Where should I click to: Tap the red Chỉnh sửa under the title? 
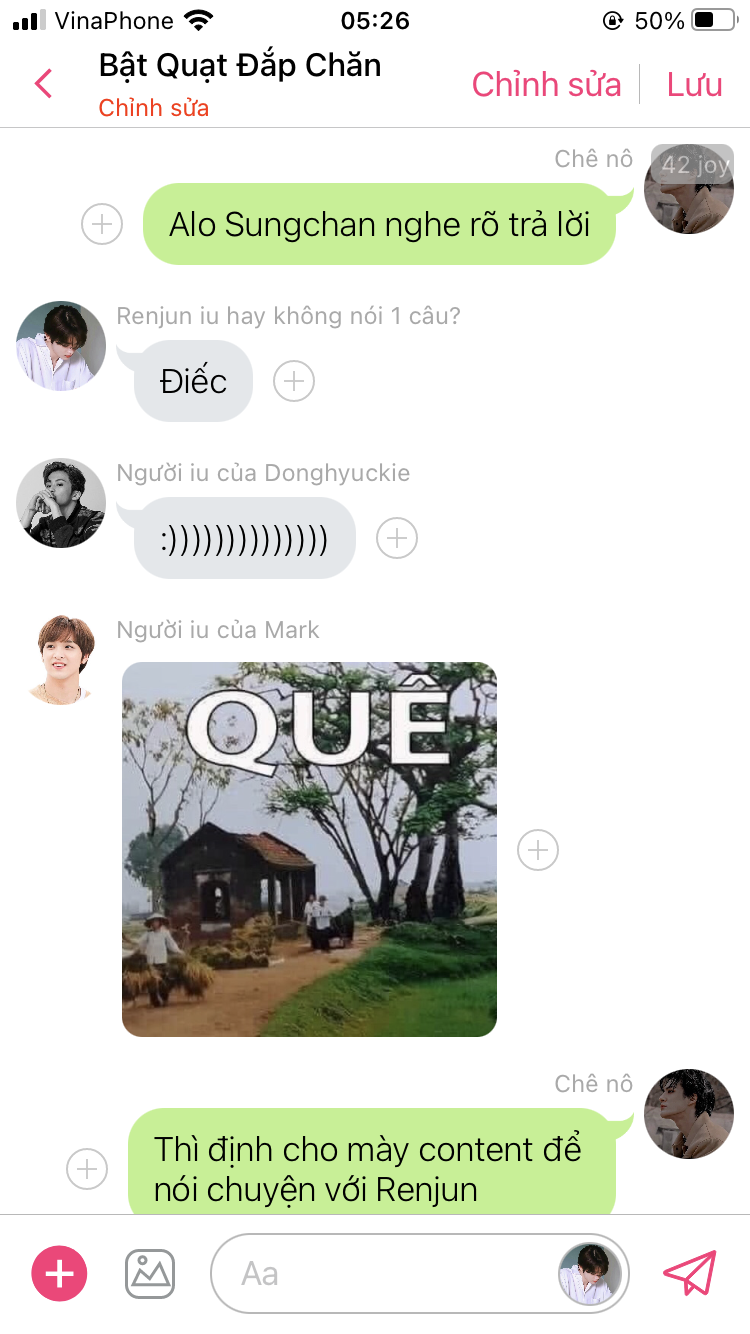[154, 108]
